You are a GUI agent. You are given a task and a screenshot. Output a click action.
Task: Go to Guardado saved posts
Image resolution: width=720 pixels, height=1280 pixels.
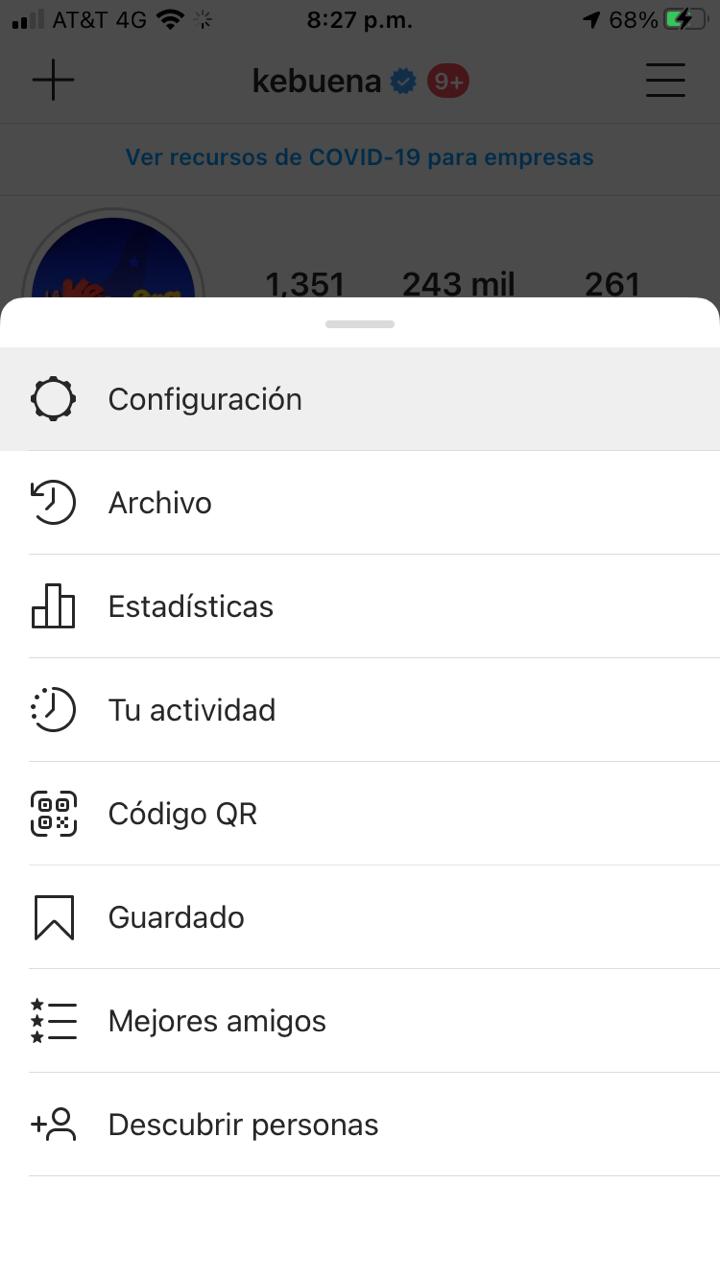[x=176, y=918]
